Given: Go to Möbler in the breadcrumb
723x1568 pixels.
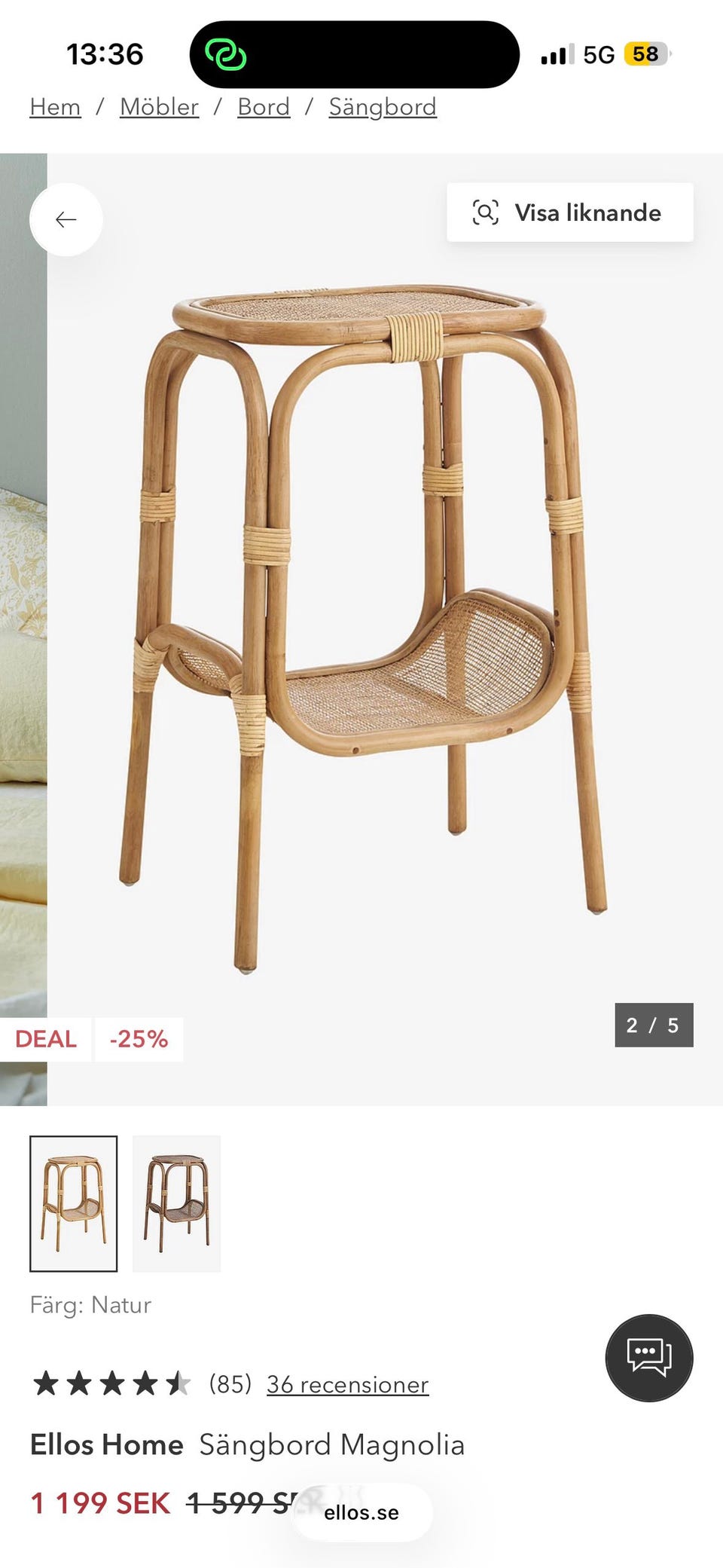Looking at the screenshot, I should pos(159,106).
